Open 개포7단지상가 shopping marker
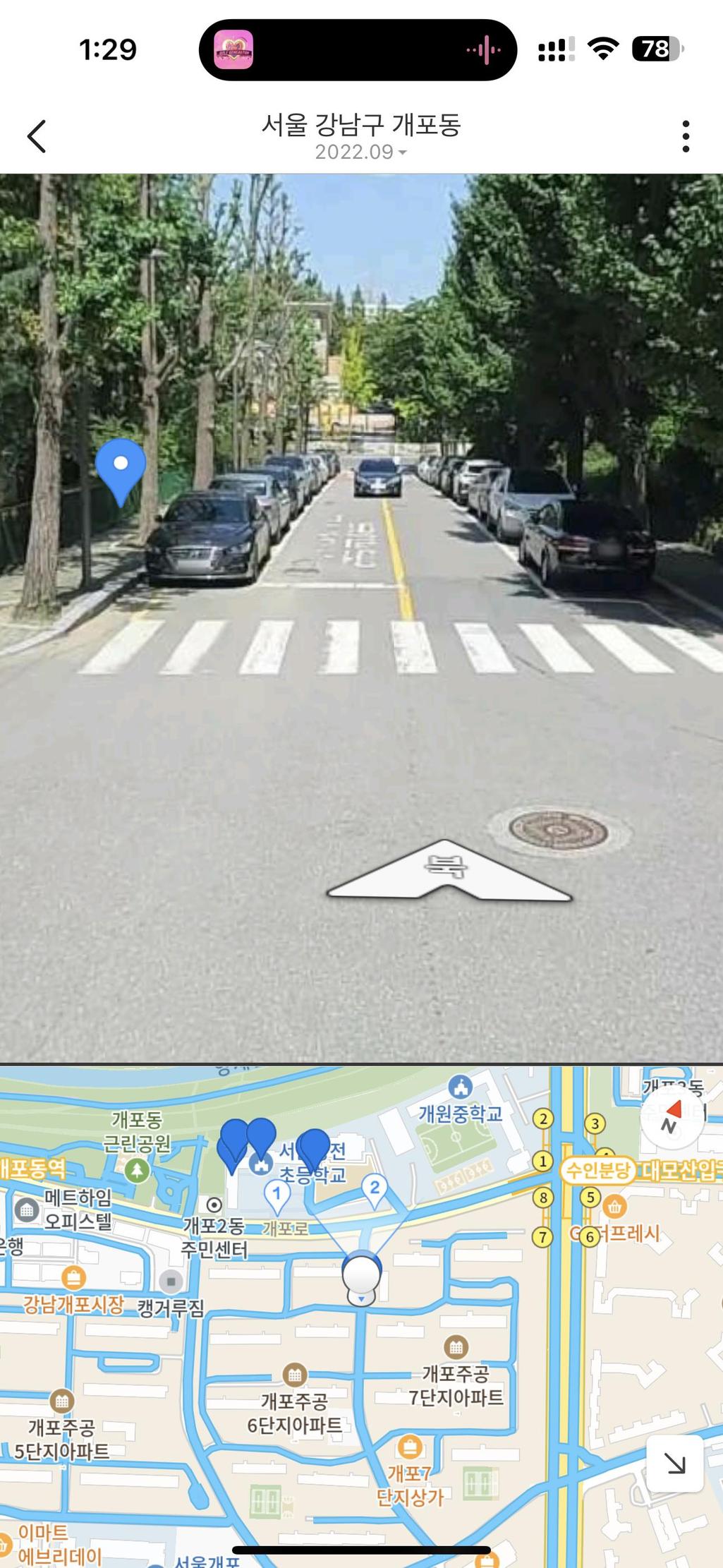723x1568 pixels. click(x=409, y=1447)
